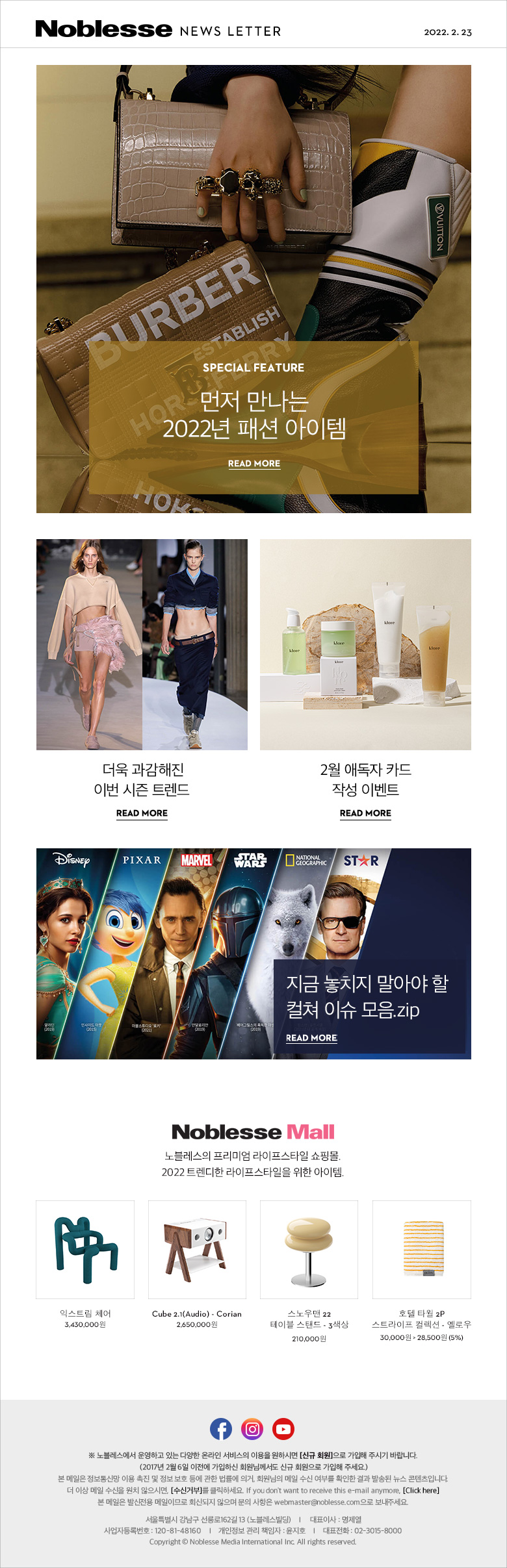
Task: Open the 호텔 타월 2P 스트라이프 컬렉션 product
Action: 421,1250
